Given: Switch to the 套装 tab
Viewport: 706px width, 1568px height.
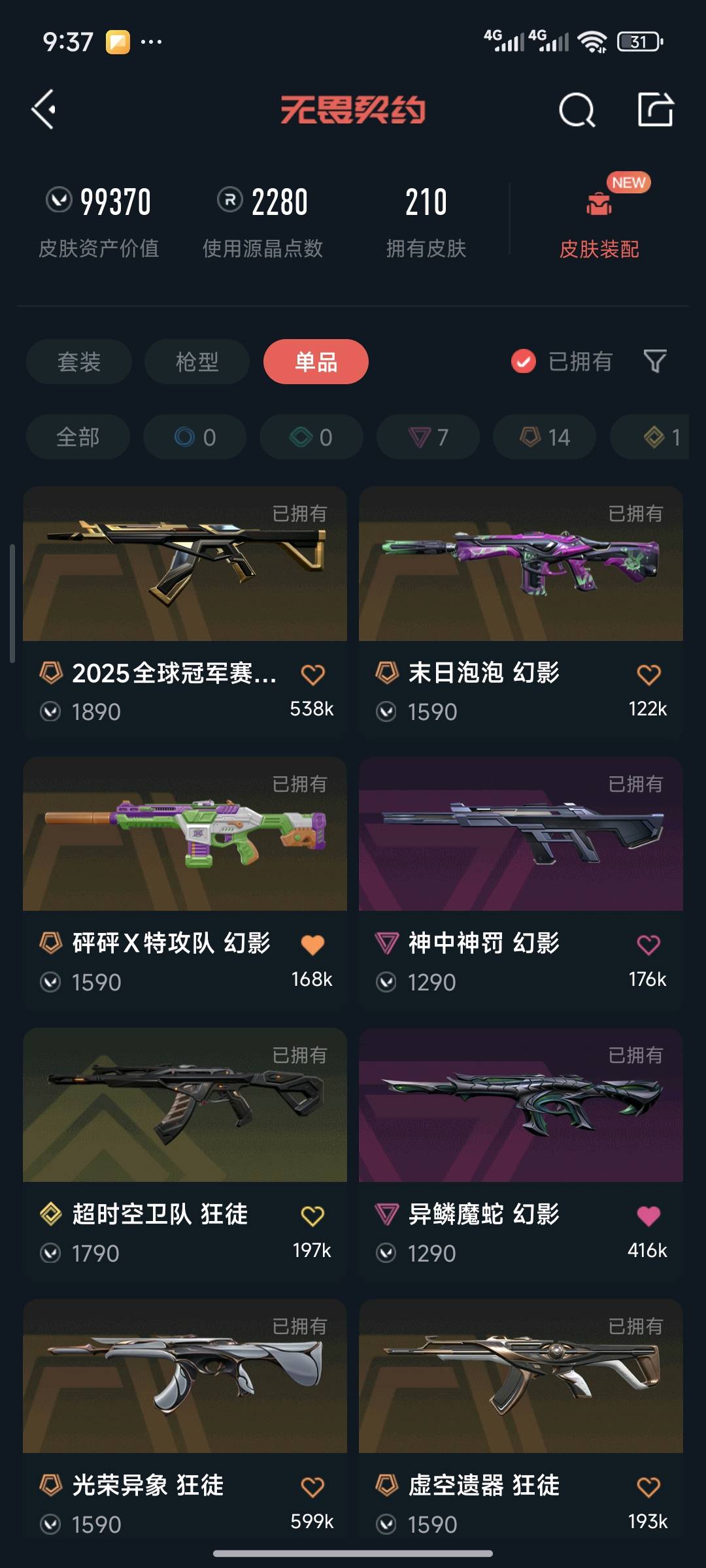Looking at the screenshot, I should 79,361.
